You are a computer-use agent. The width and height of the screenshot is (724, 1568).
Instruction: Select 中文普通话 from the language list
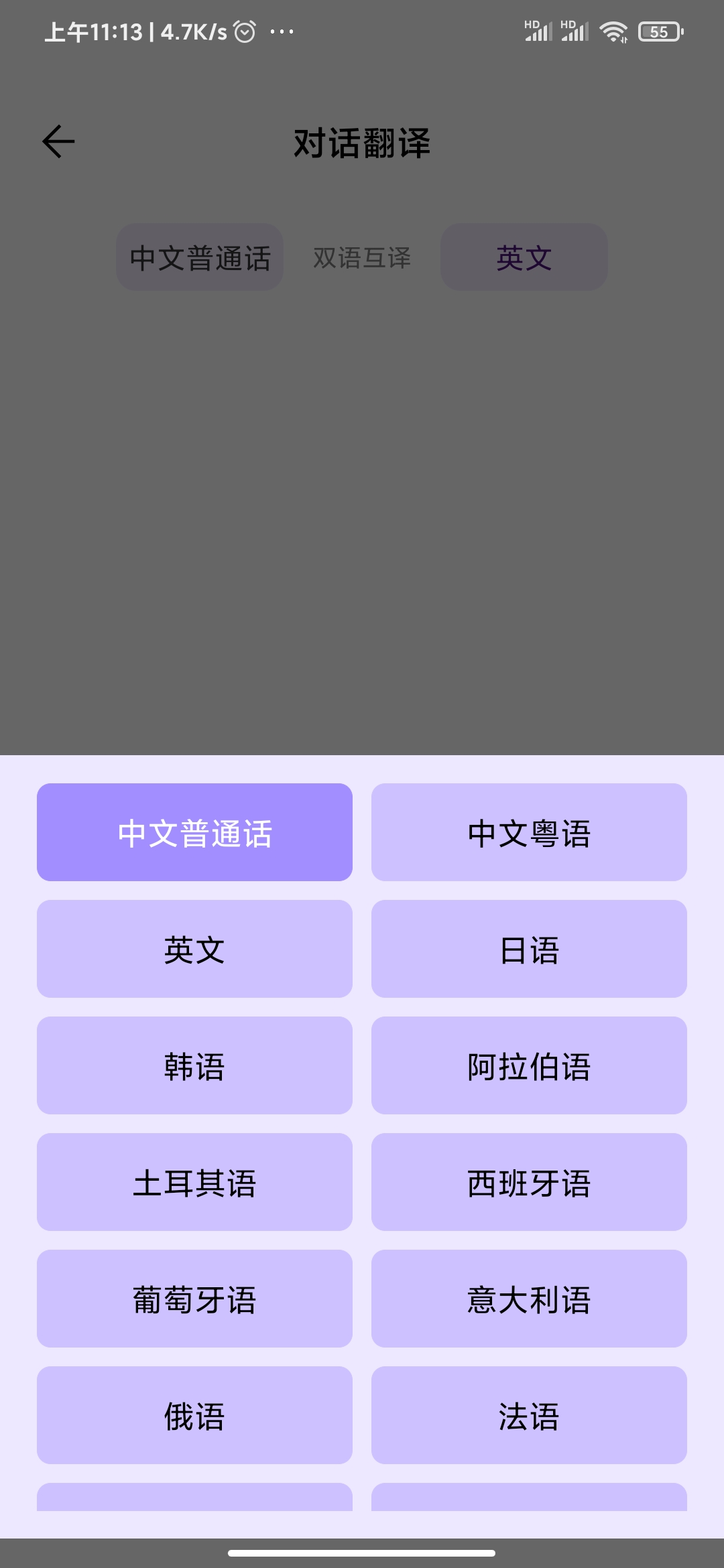tap(194, 832)
